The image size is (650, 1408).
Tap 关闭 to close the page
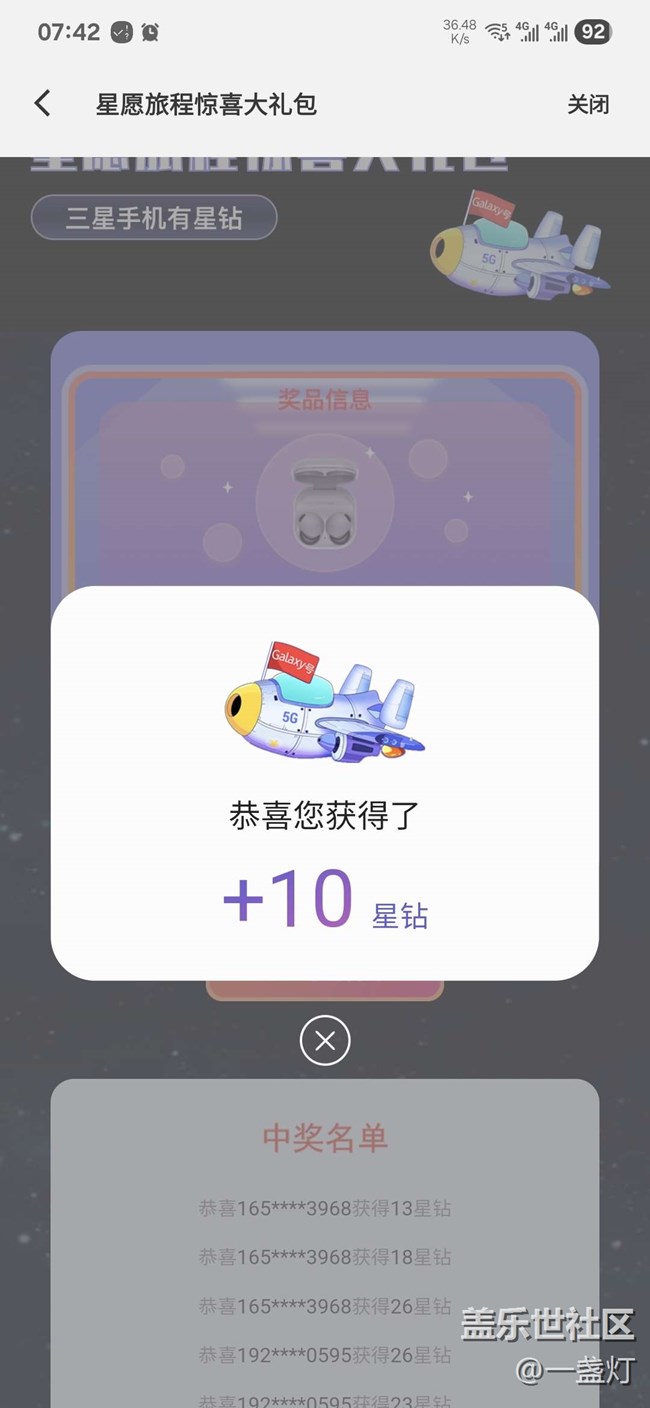588,104
